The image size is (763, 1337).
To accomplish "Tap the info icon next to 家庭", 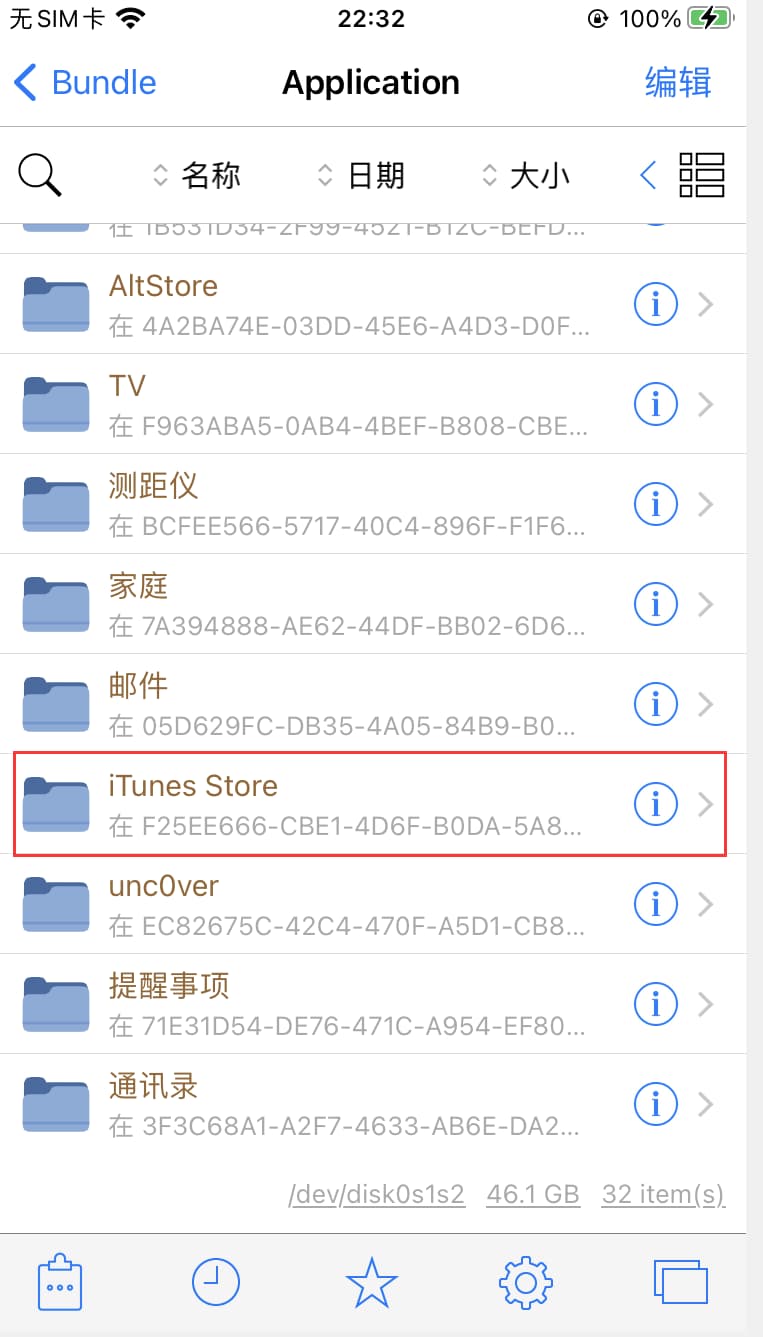I will [x=655, y=604].
